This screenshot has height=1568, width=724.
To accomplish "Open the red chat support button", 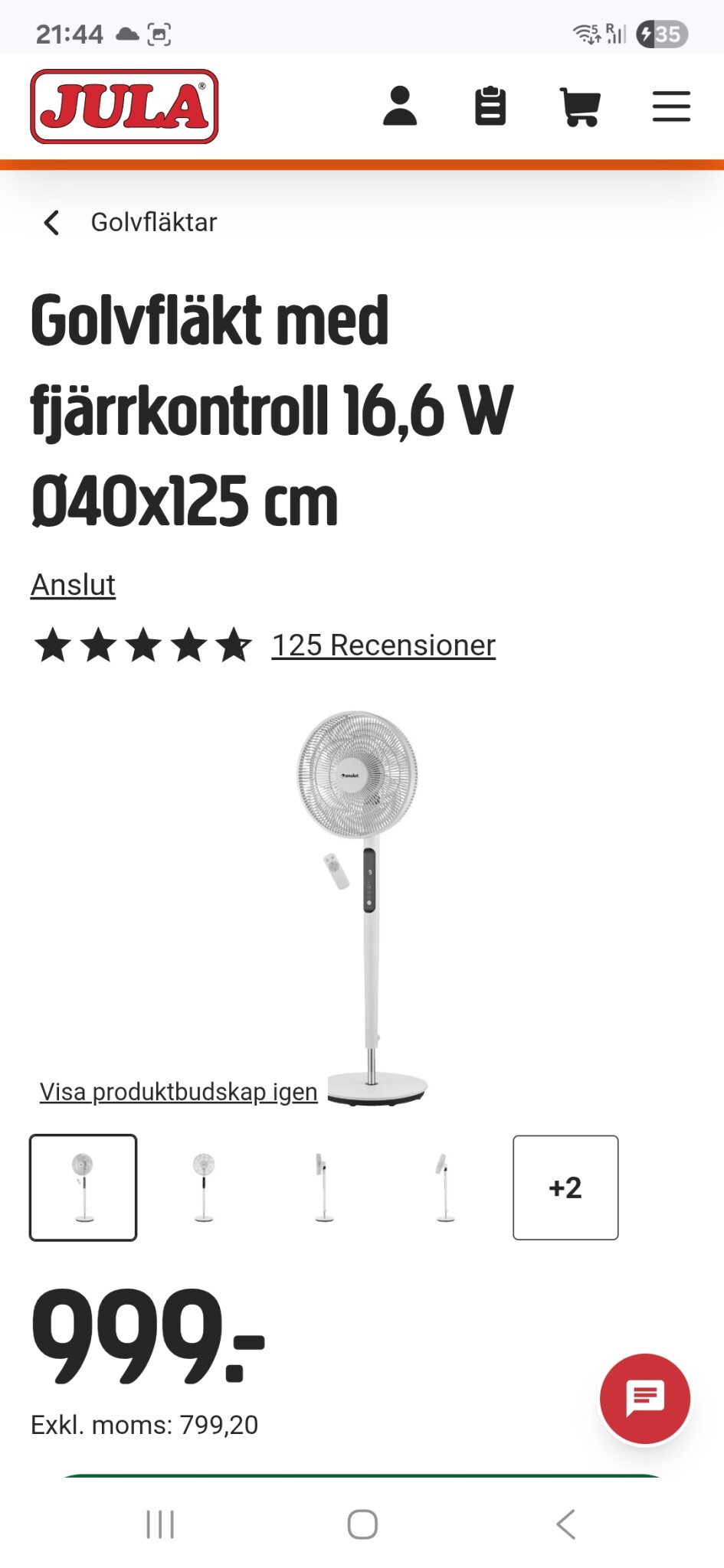I will (x=645, y=1399).
